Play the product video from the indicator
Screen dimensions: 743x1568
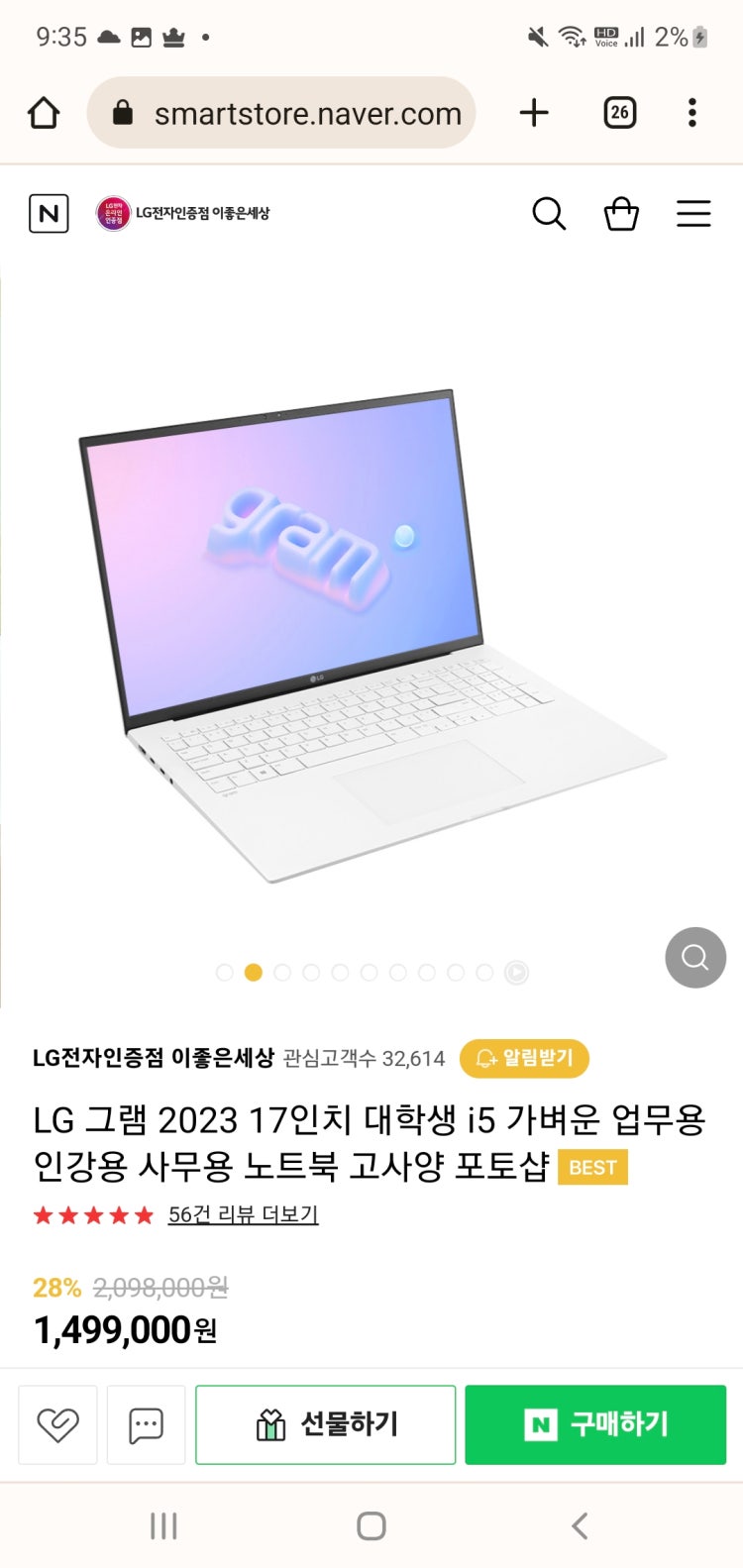[516, 973]
